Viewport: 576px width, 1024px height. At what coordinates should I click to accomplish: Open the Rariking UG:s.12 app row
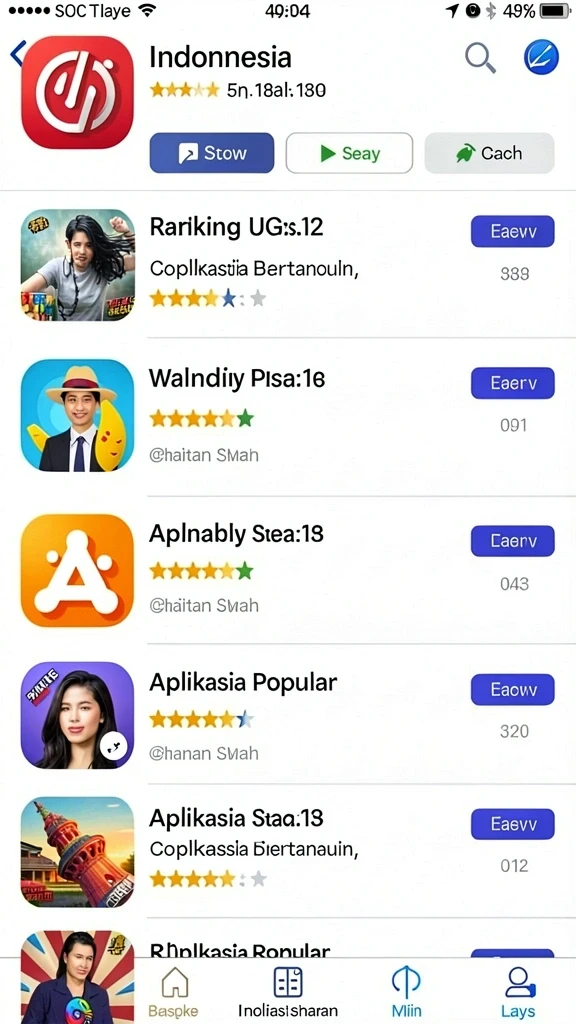(x=288, y=265)
